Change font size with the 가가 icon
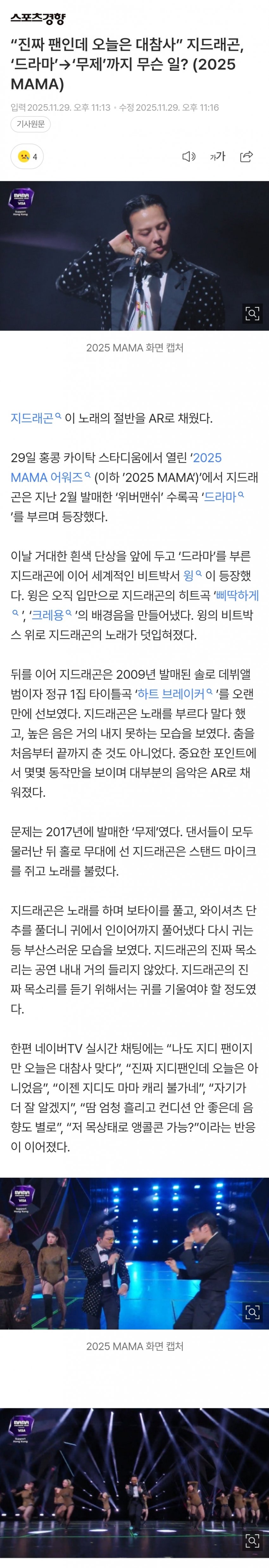 217,157
